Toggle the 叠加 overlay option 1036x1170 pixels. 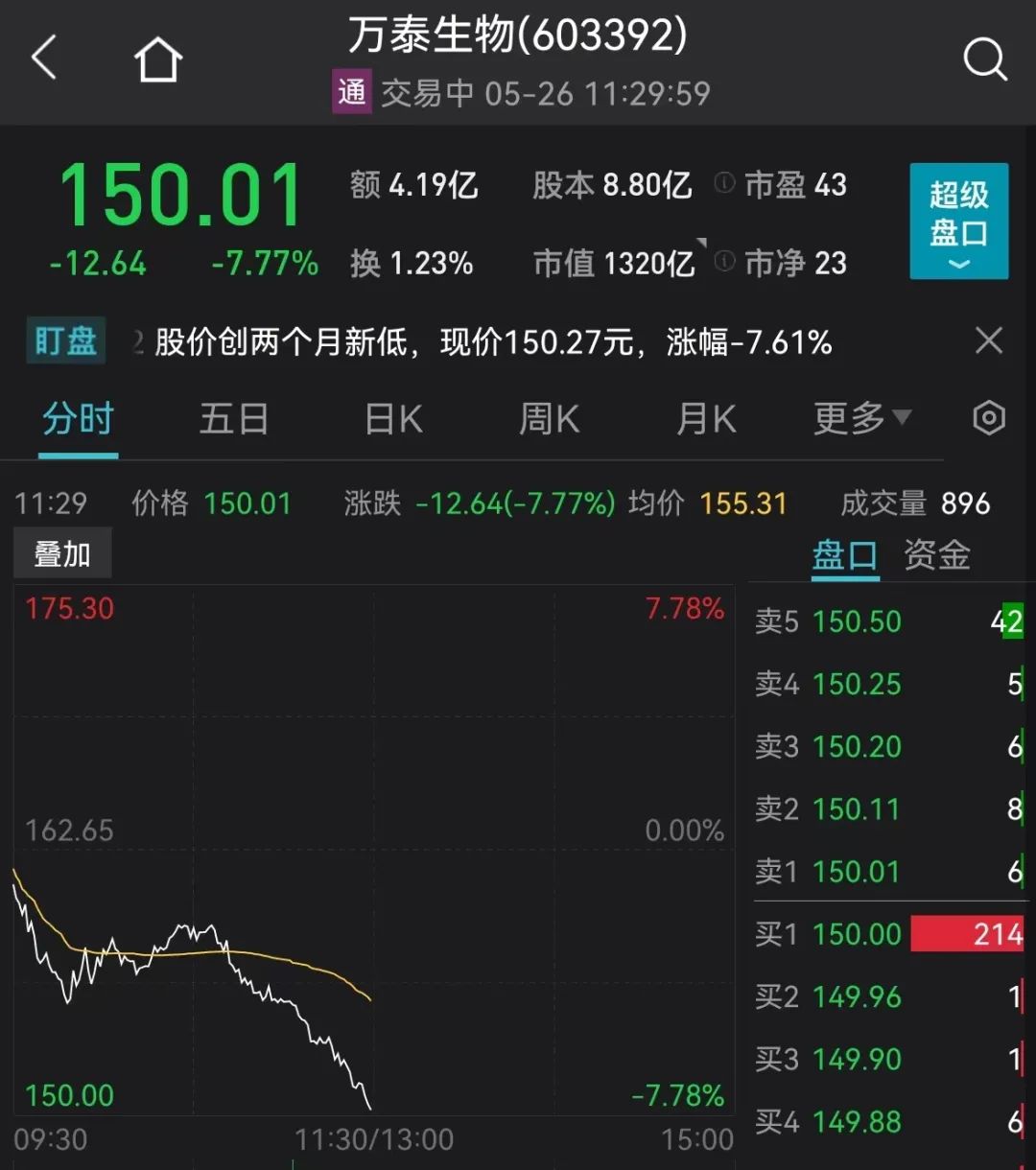[x=61, y=552]
